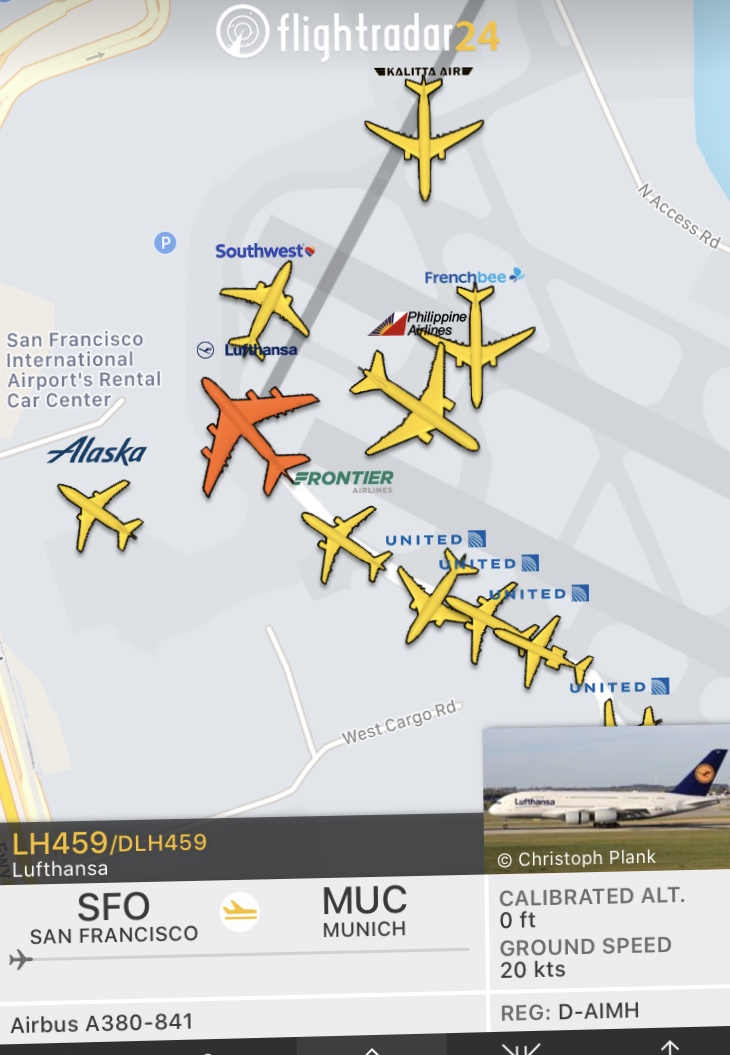Tap the Southwest aircraft icon
The height and width of the screenshot is (1055, 730).
pos(266,302)
